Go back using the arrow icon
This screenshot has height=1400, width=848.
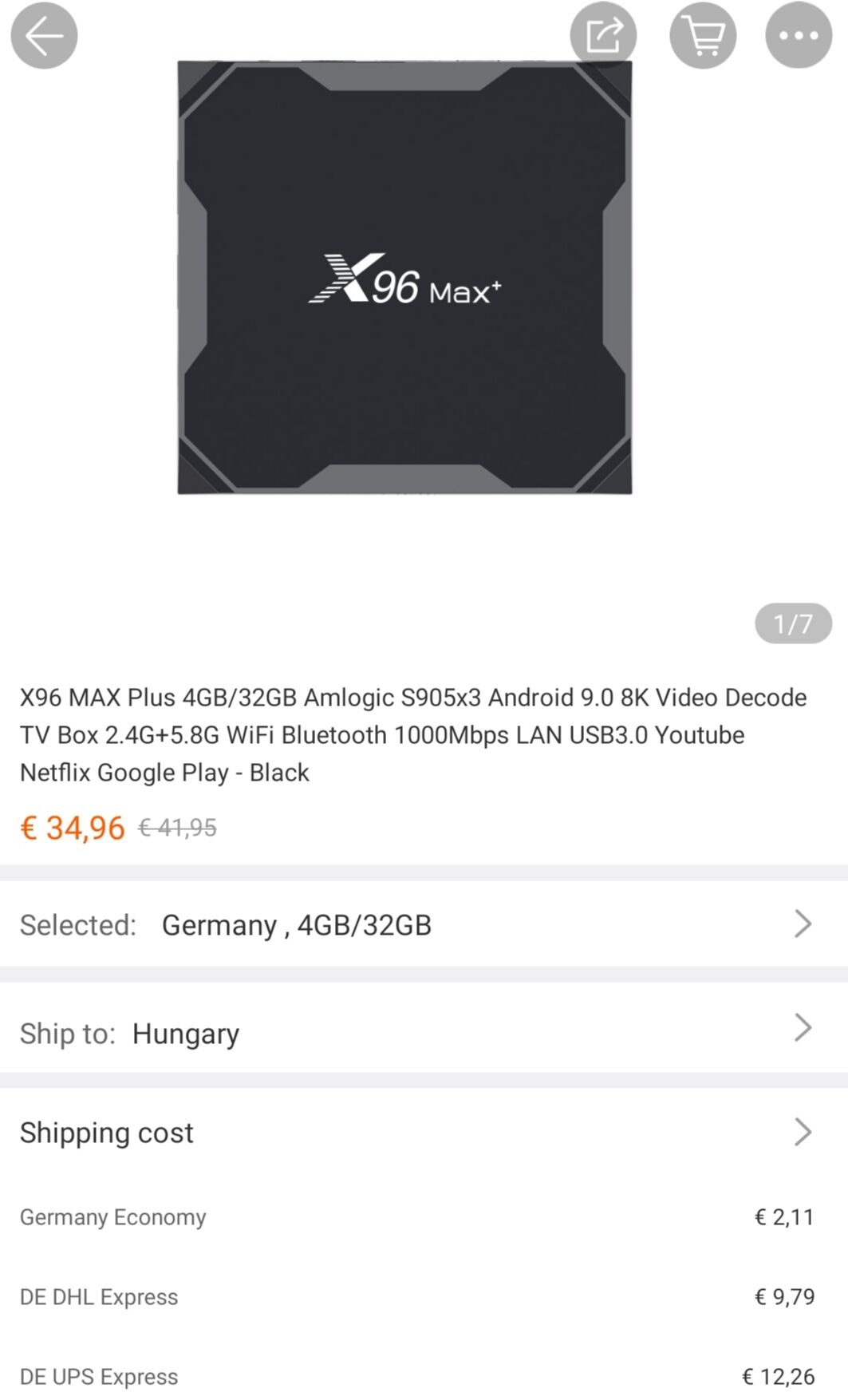[44, 36]
